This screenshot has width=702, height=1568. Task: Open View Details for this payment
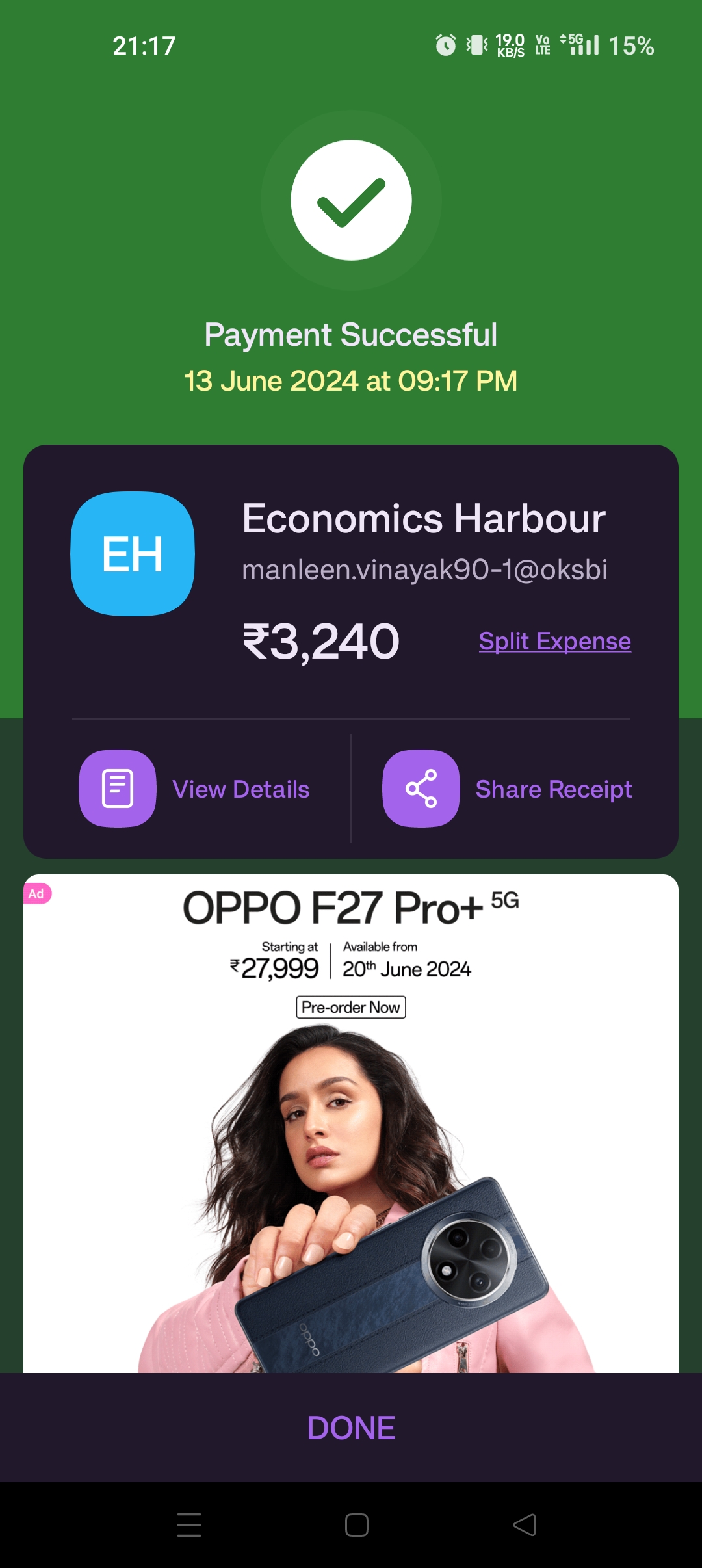pyautogui.click(x=195, y=789)
